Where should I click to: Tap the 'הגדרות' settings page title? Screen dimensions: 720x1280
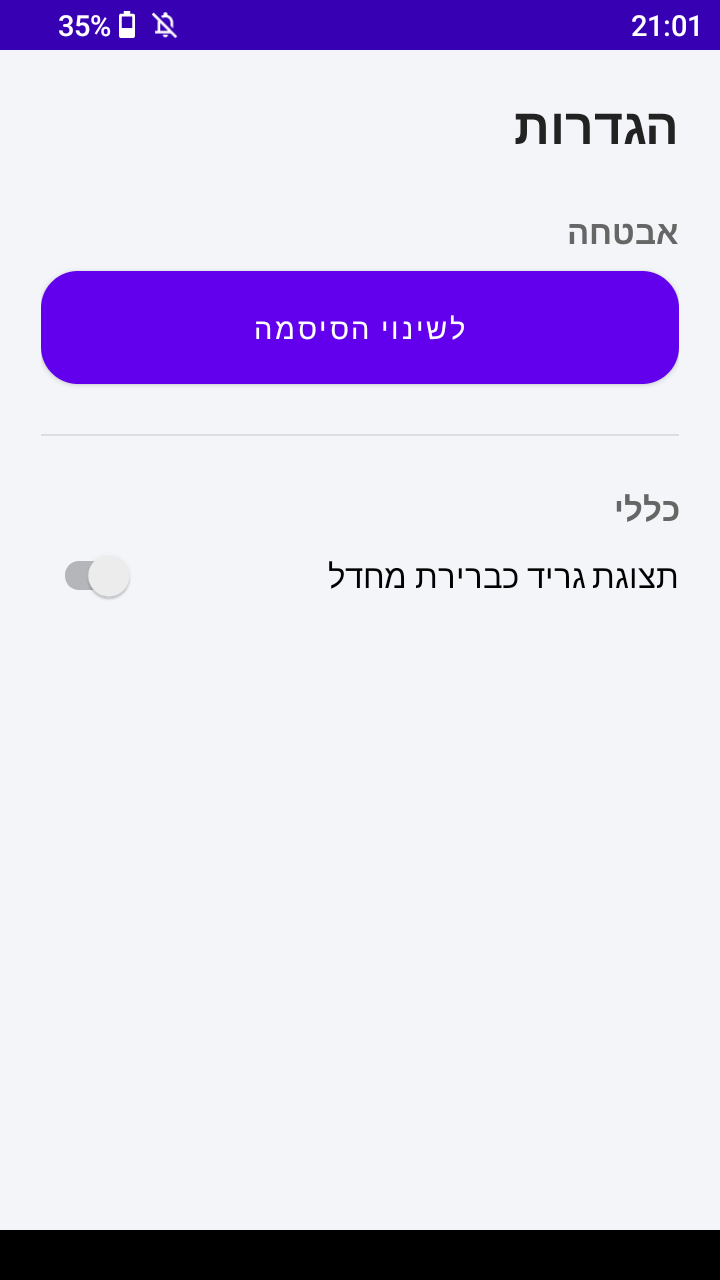point(595,126)
